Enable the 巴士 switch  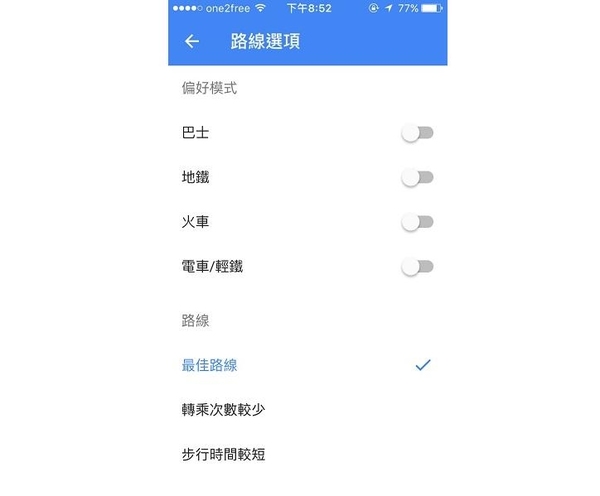click(417, 133)
